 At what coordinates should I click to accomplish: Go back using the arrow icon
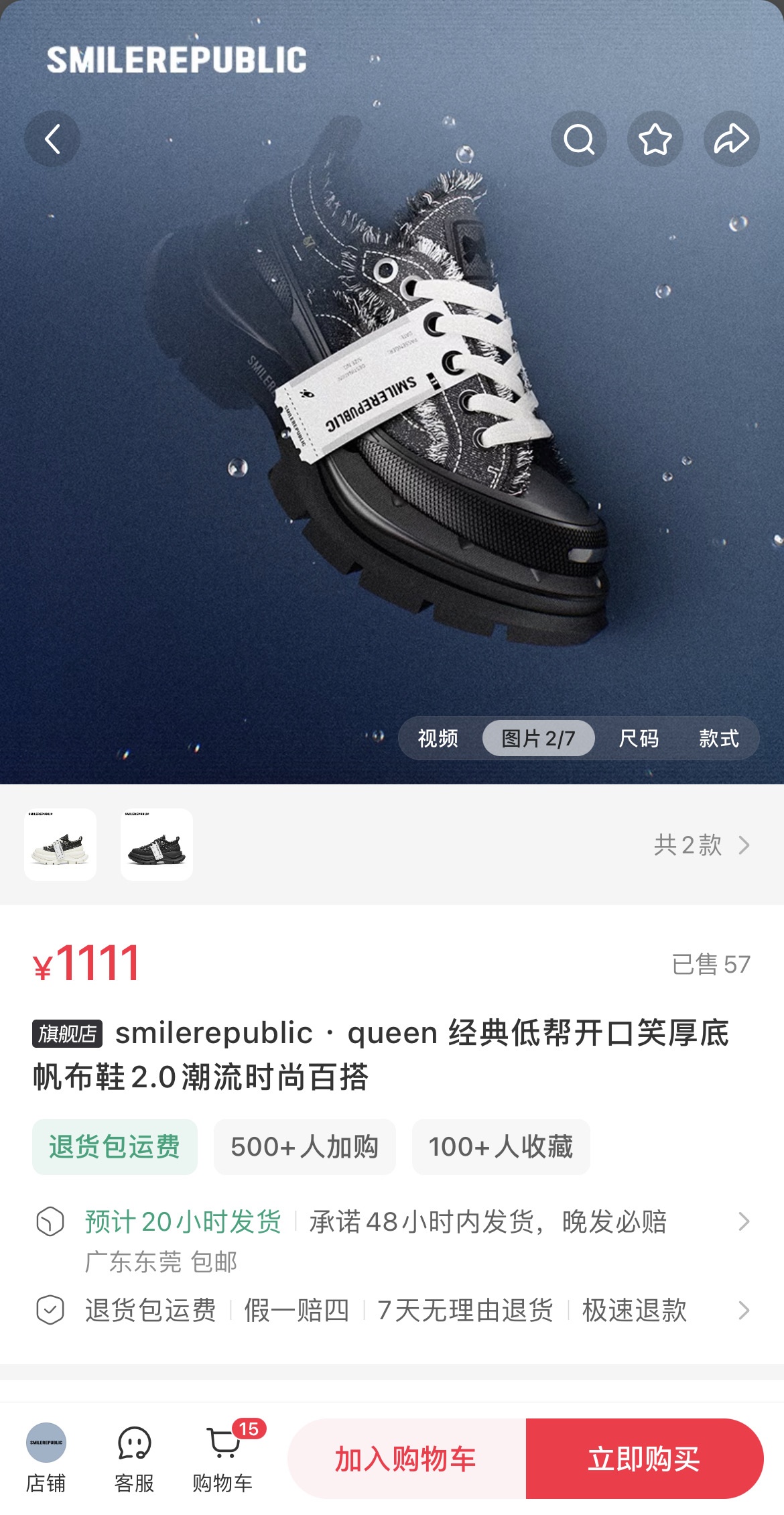tap(52, 139)
